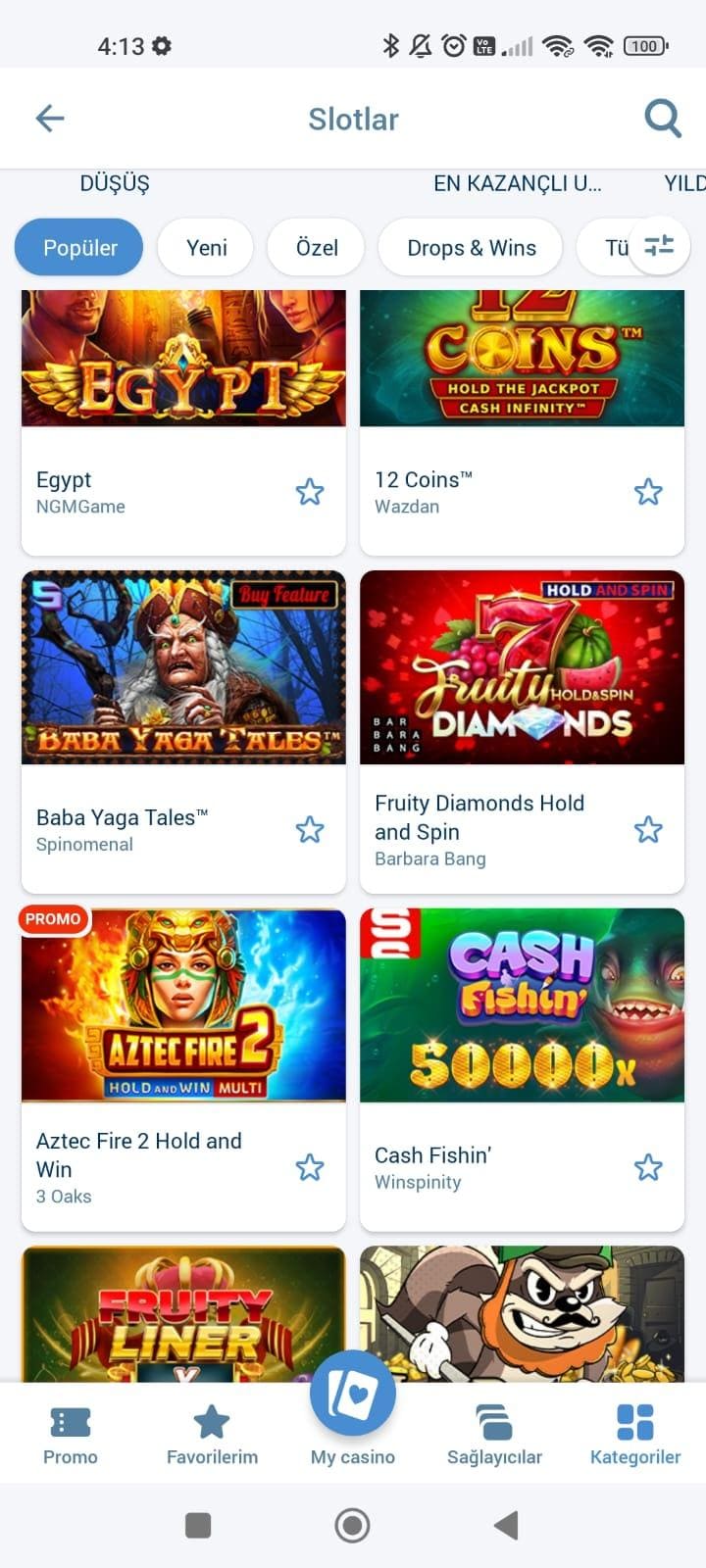Tap the system home button
The width and height of the screenshot is (706, 1568).
click(x=353, y=1525)
